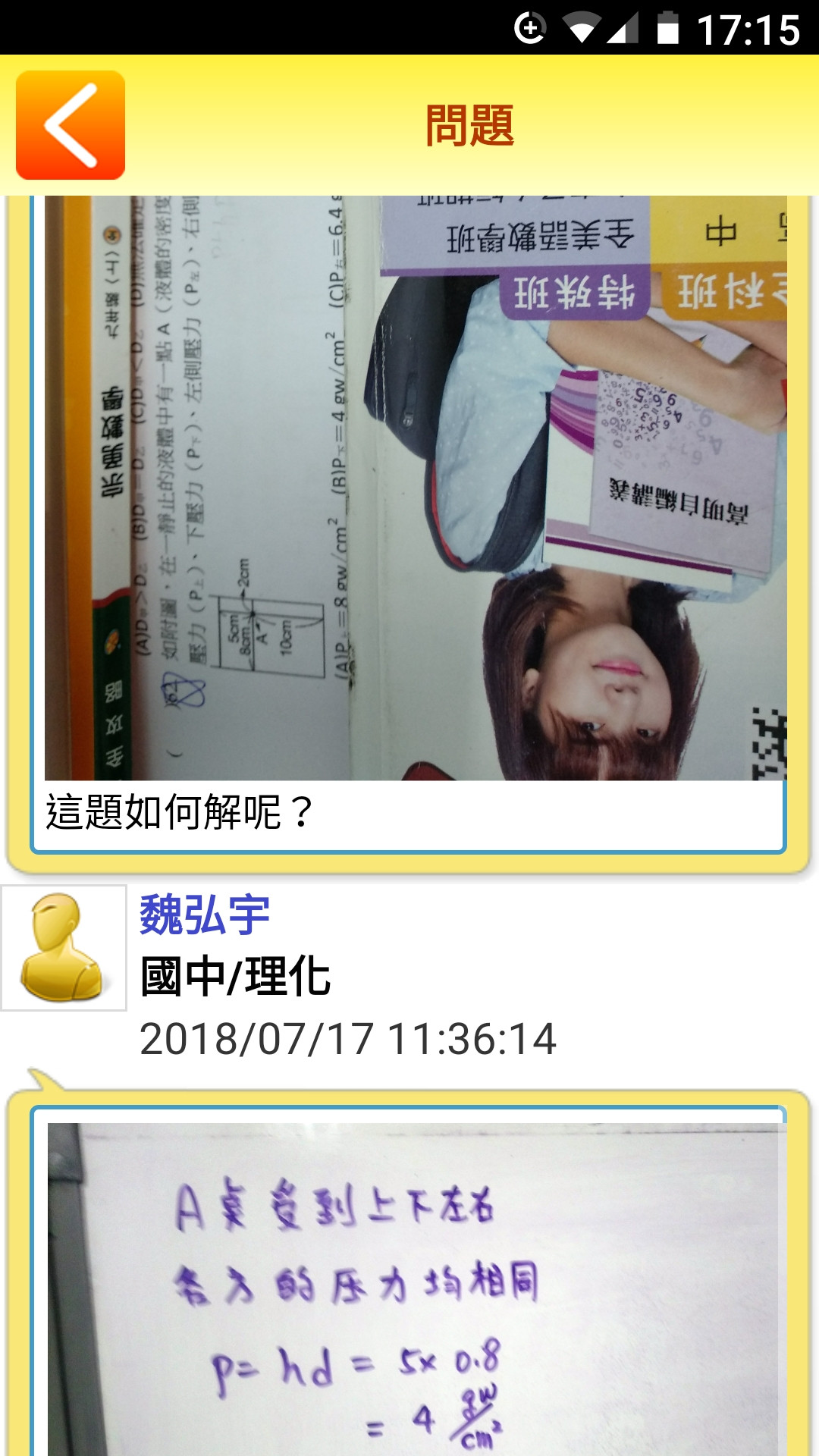Viewport: 819px width, 1456px height.
Task: Tap the 魏弘宇 username link
Action: pos(205,915)
